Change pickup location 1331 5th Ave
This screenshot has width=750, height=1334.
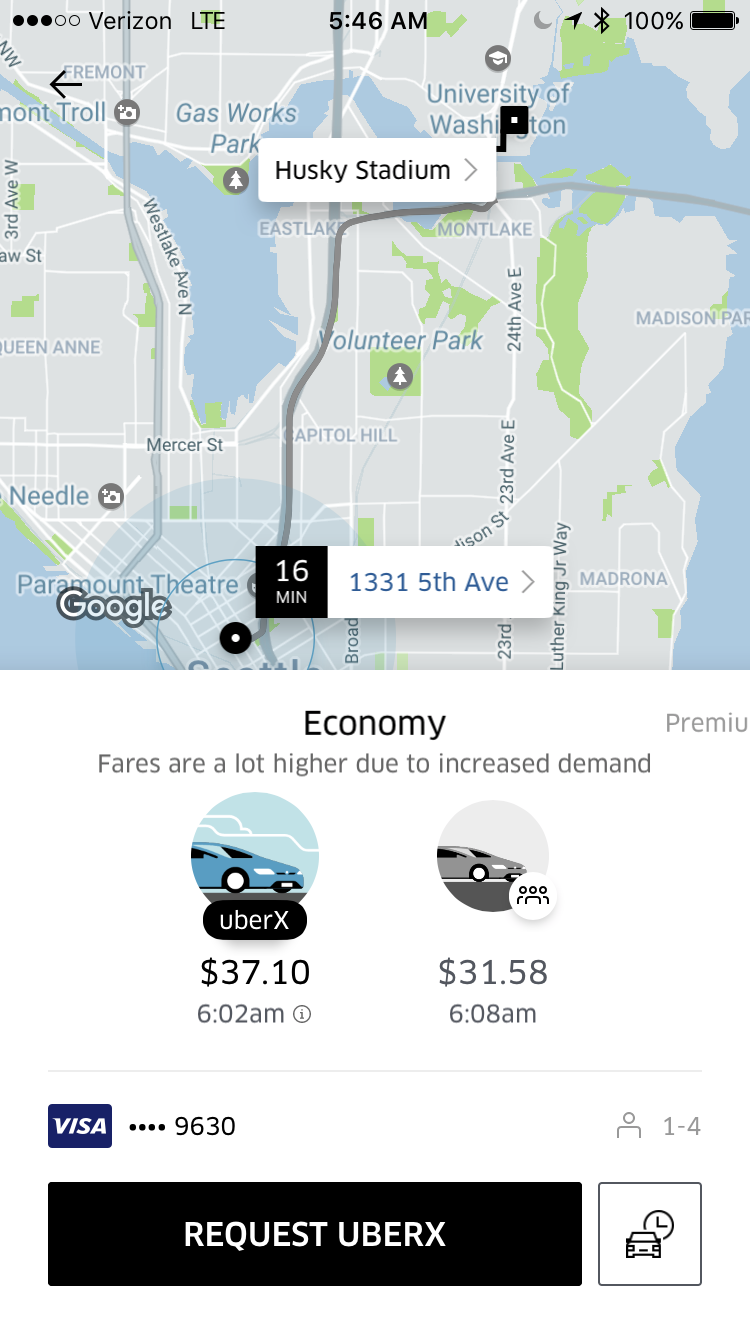438,582
